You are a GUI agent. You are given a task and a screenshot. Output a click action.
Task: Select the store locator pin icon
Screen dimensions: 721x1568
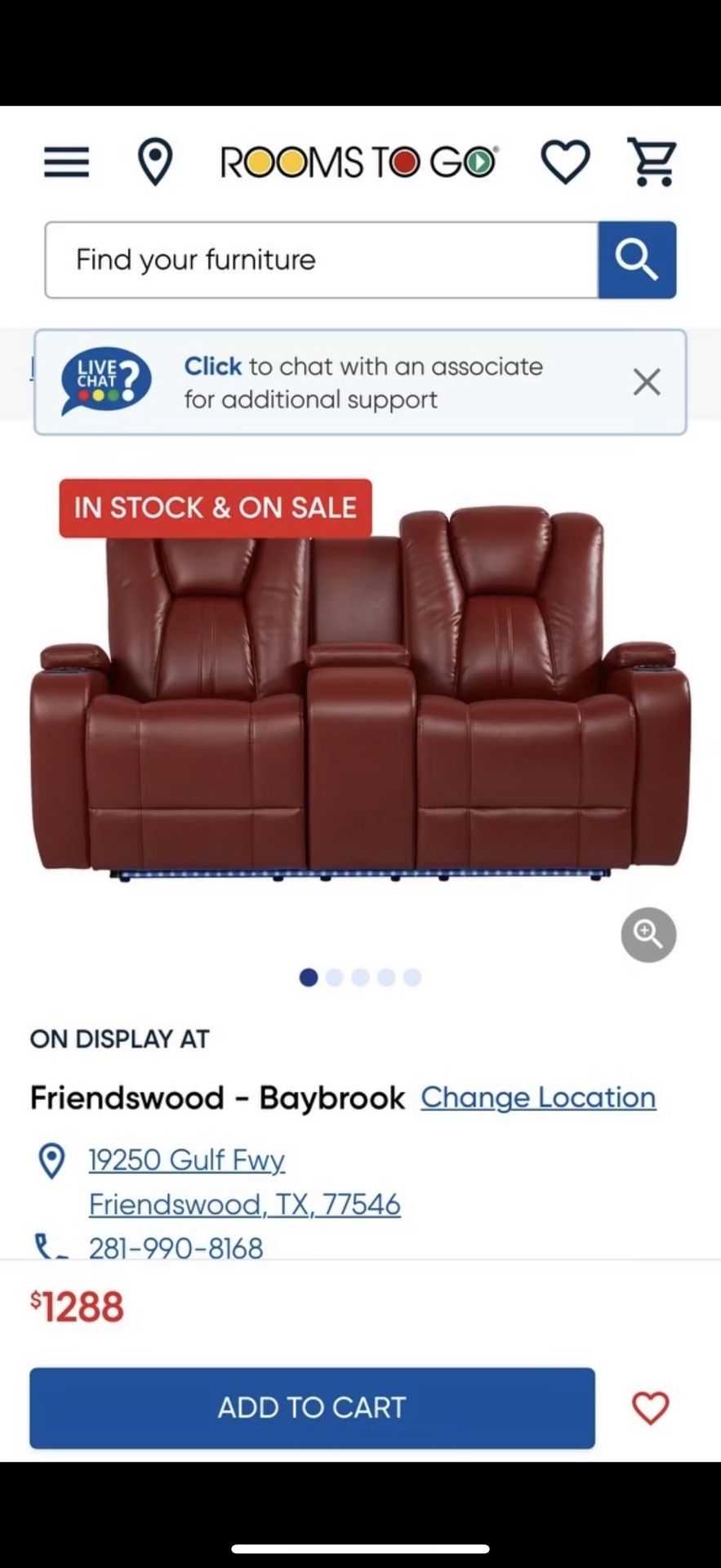[155, 161]
